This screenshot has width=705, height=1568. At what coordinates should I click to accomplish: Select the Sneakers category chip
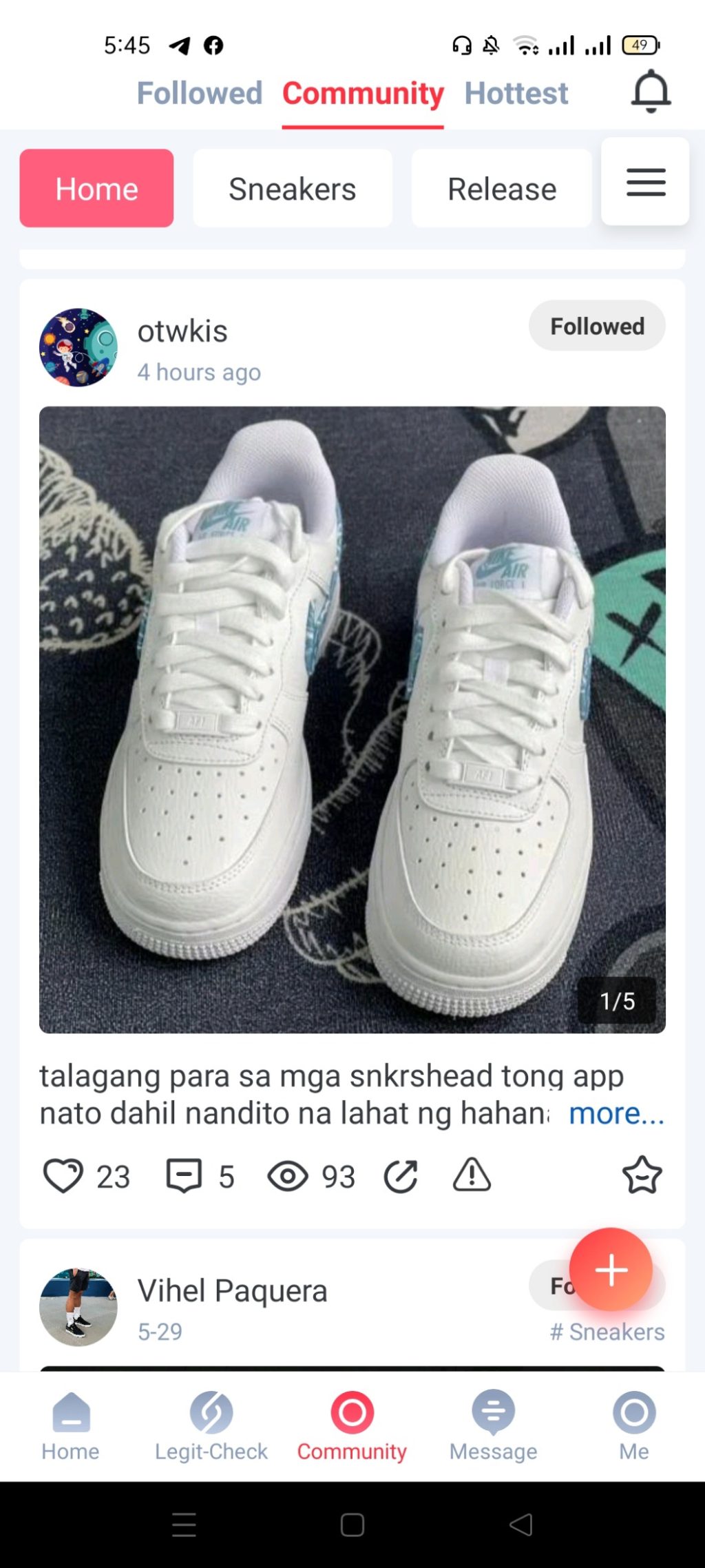(292, 189)
